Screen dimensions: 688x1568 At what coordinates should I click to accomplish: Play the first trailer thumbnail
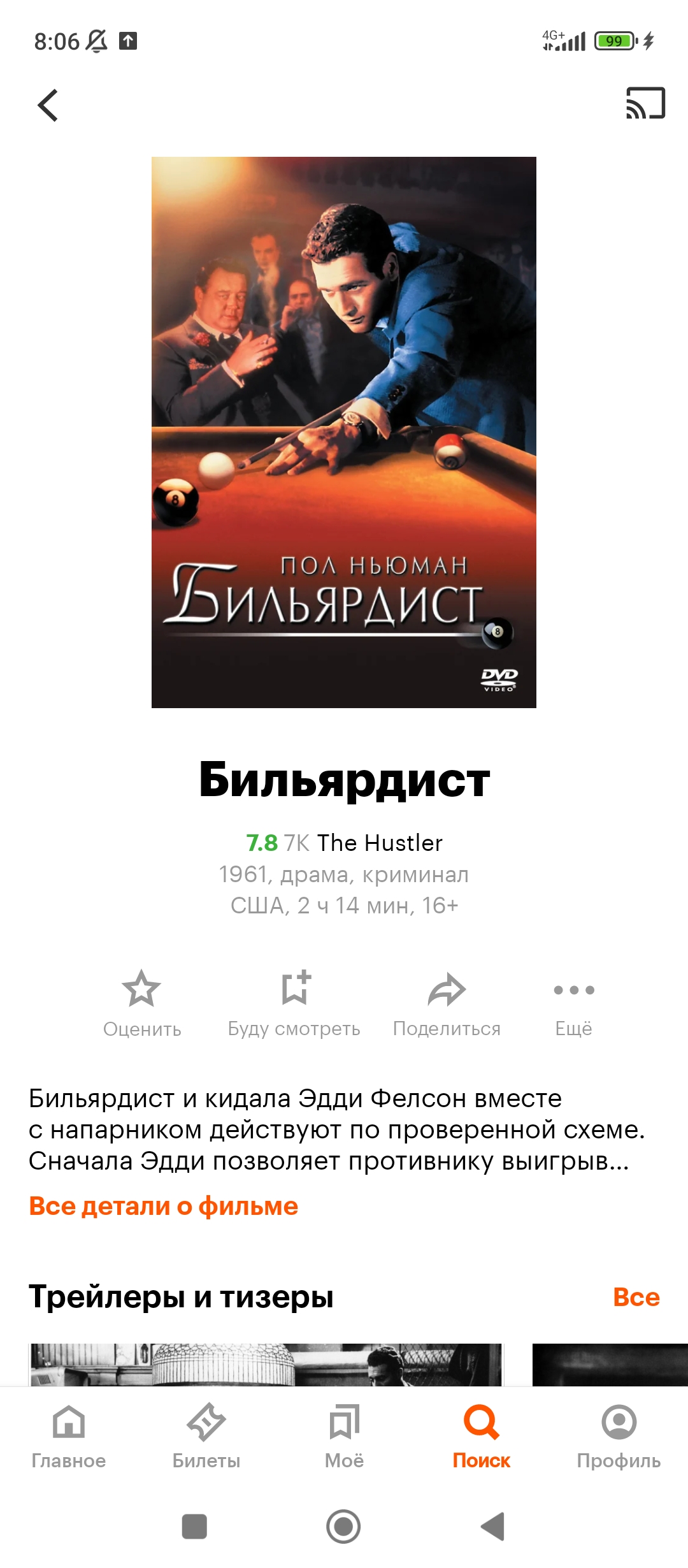(x=266, y=1365)
